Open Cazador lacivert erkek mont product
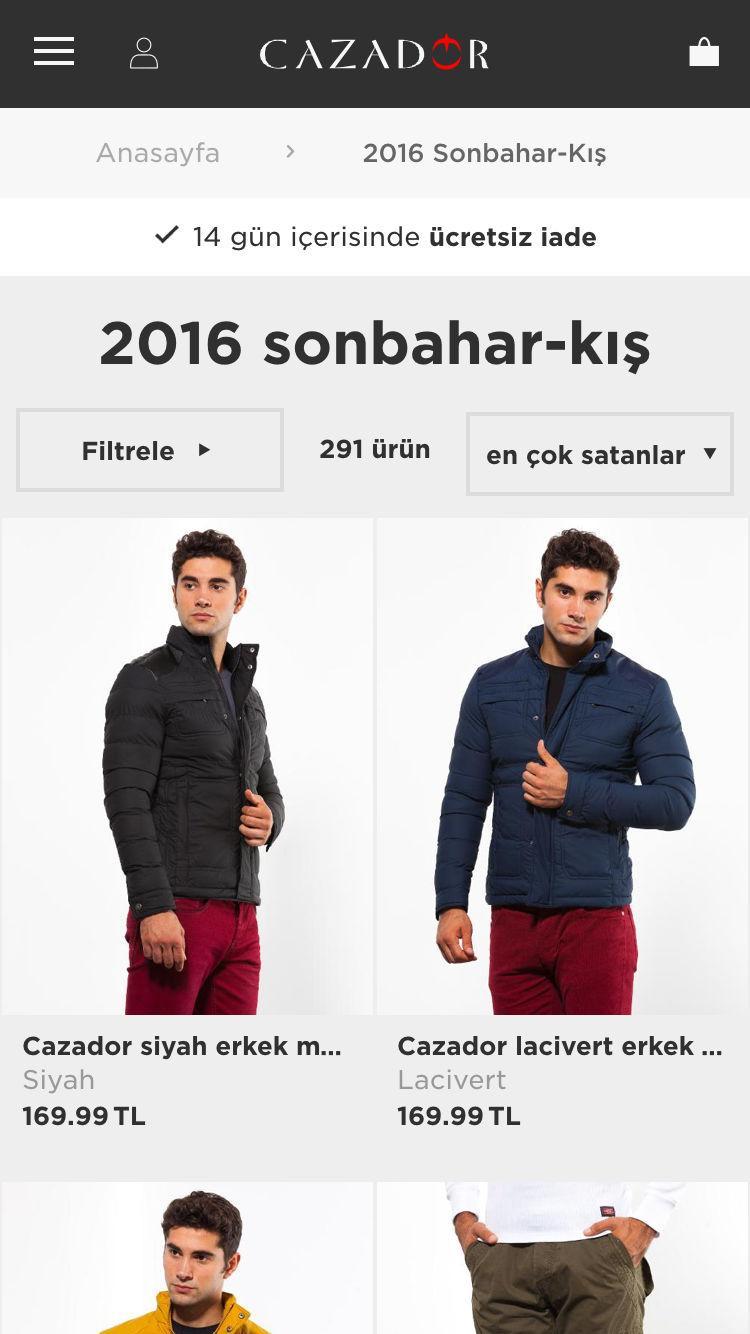This screenshot has width=750, height=1334. [562, 766]
